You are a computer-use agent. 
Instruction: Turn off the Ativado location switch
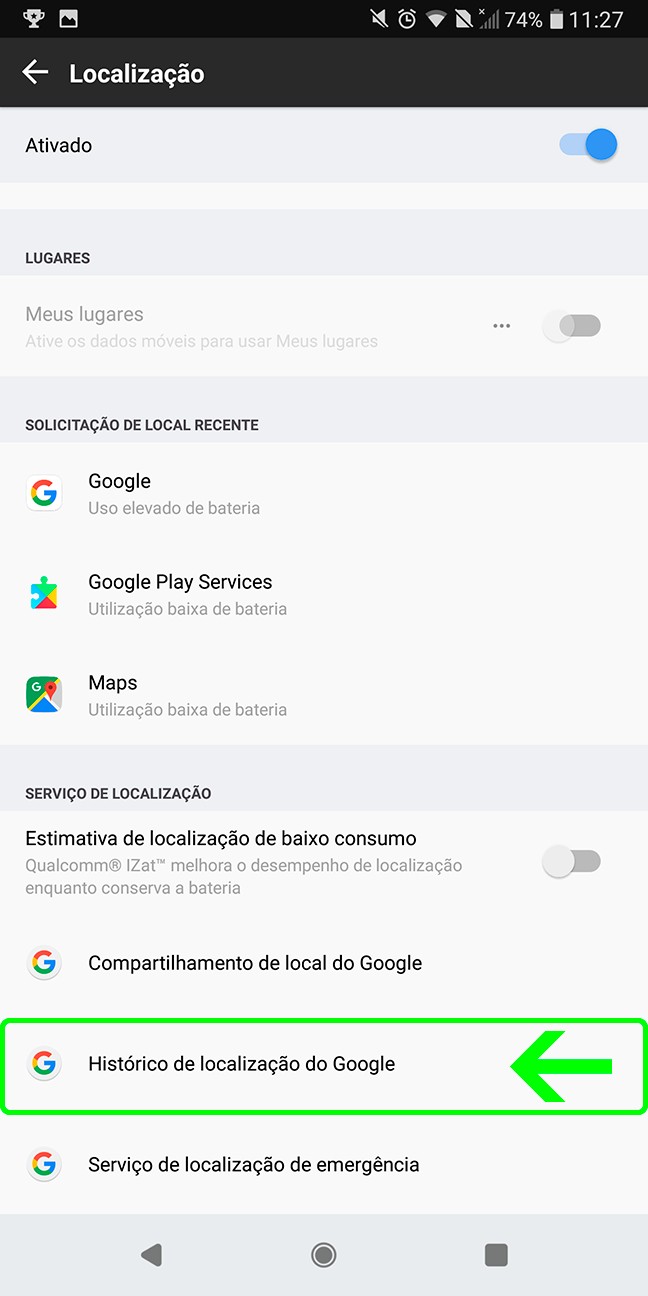[x=588, y=145]
